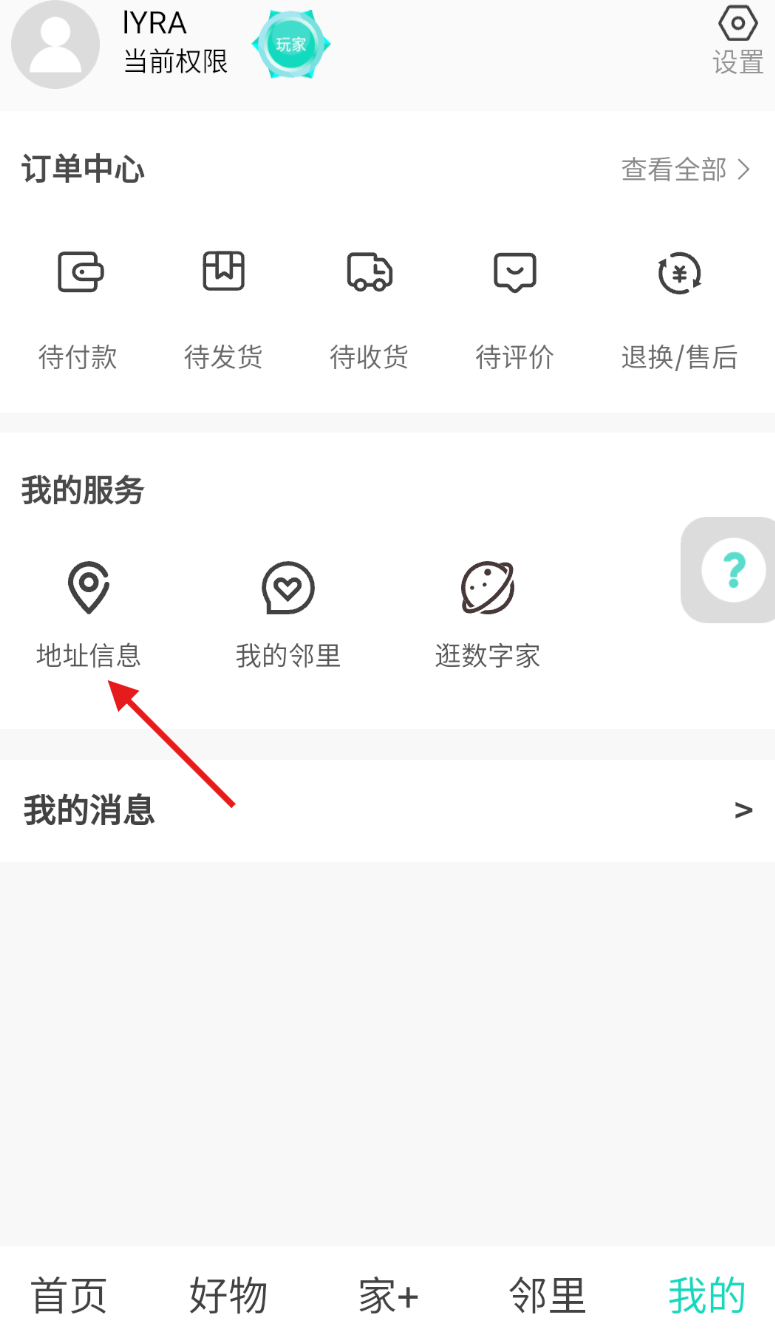Switch to the 好物 tab

[x=228, y=1295]
